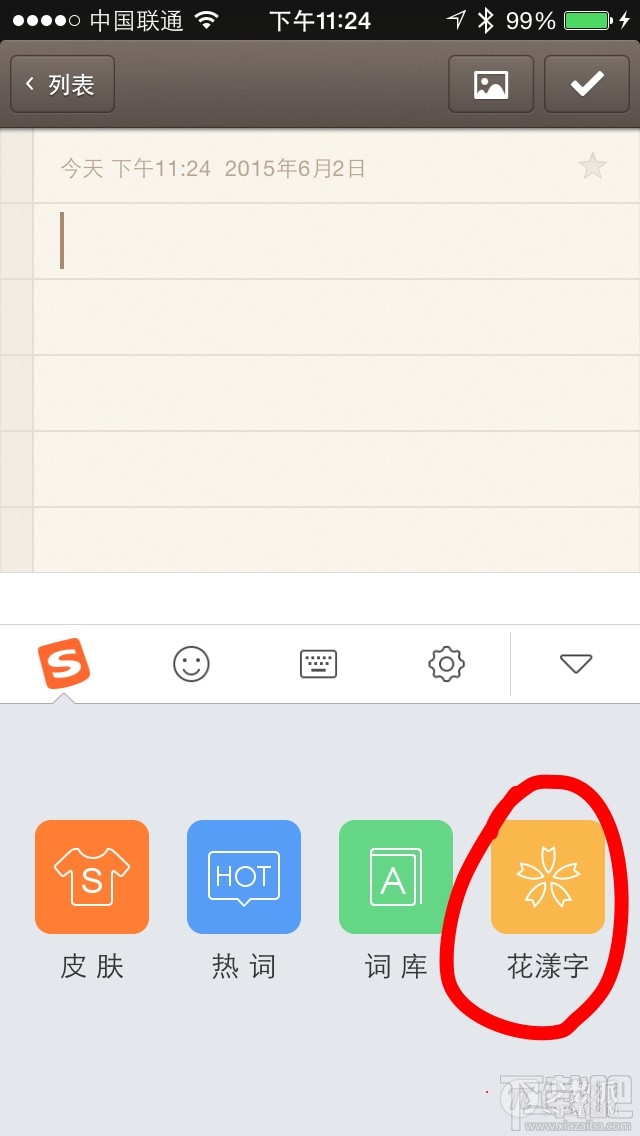
Task: Open the Sogou logo menu tab
Action: pos(64,663)
